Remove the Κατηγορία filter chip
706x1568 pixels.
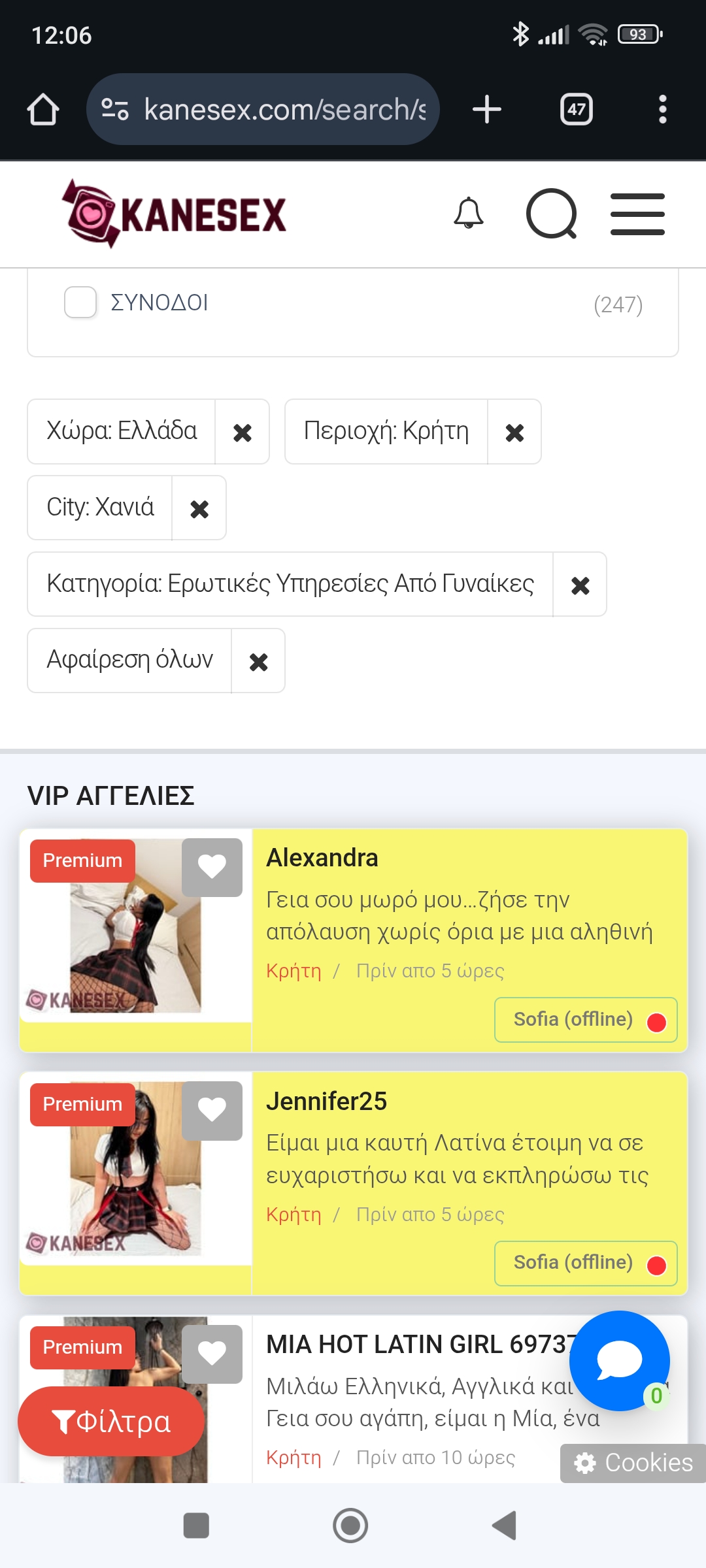coord(580,585)
